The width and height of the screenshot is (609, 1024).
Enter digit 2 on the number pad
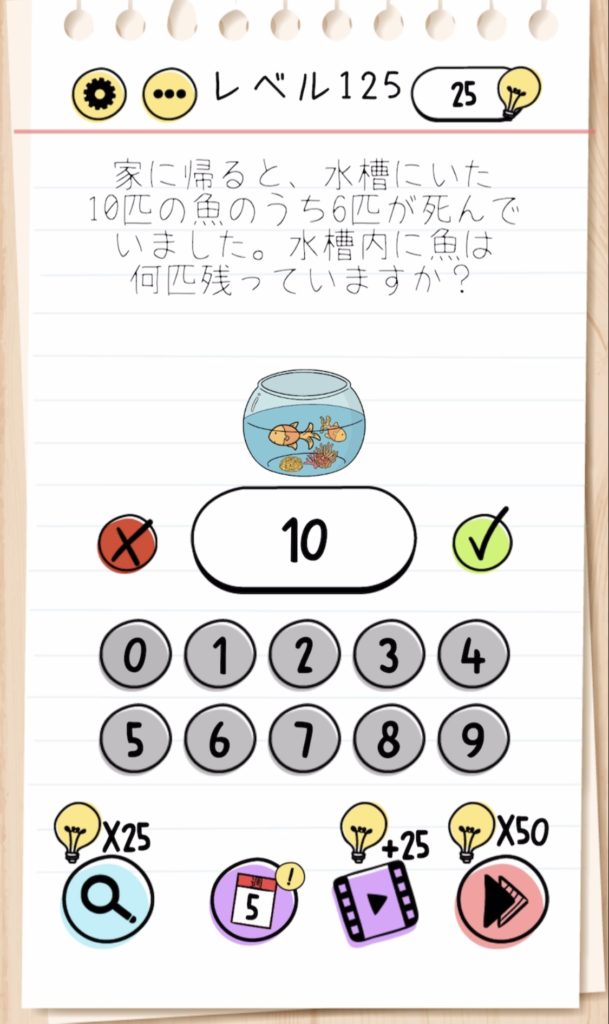(304, 655)
